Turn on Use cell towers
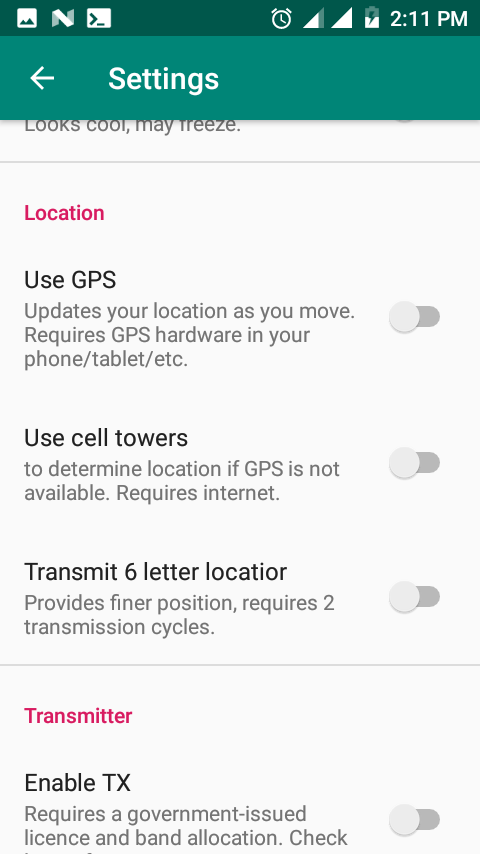This screenshot has height=854, width=480. tap(415, 463)
